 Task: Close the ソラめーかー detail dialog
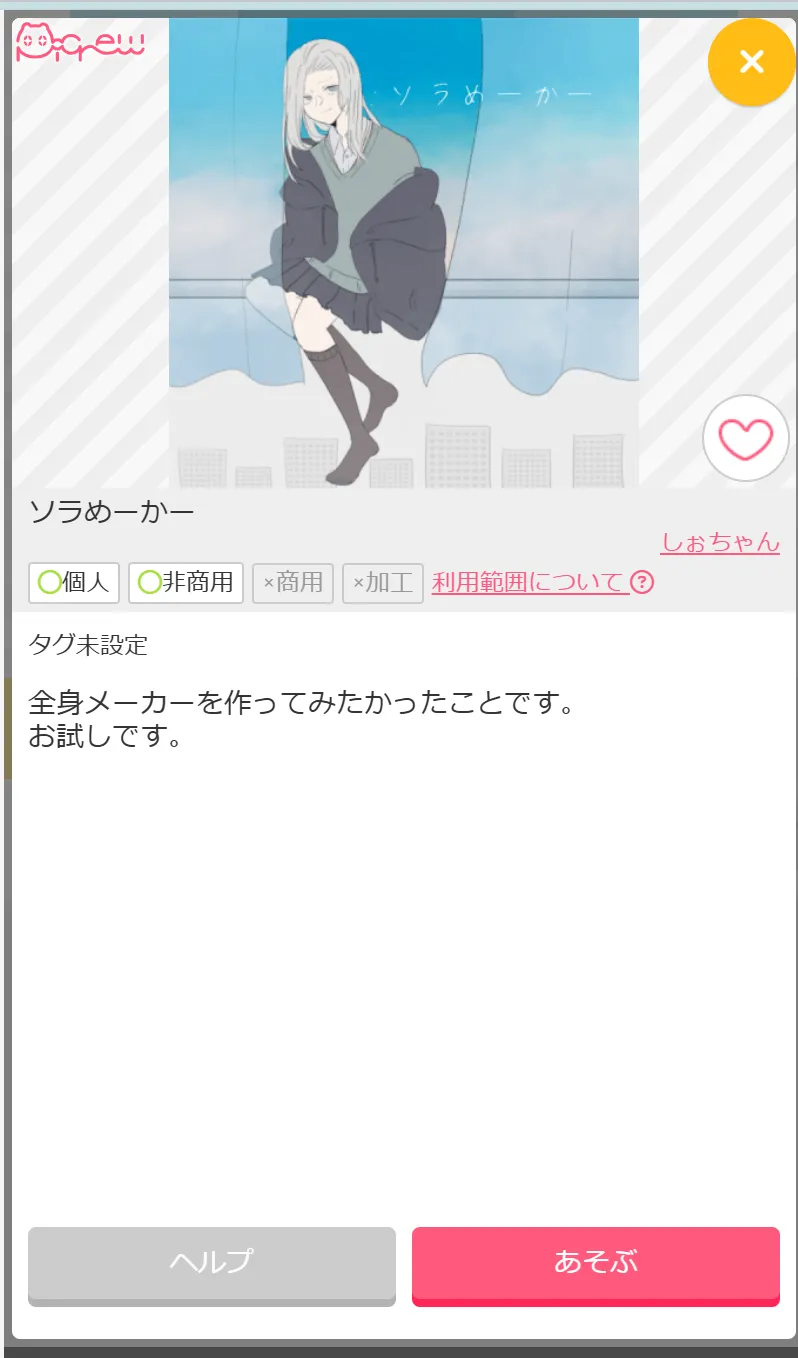[751, 62]
